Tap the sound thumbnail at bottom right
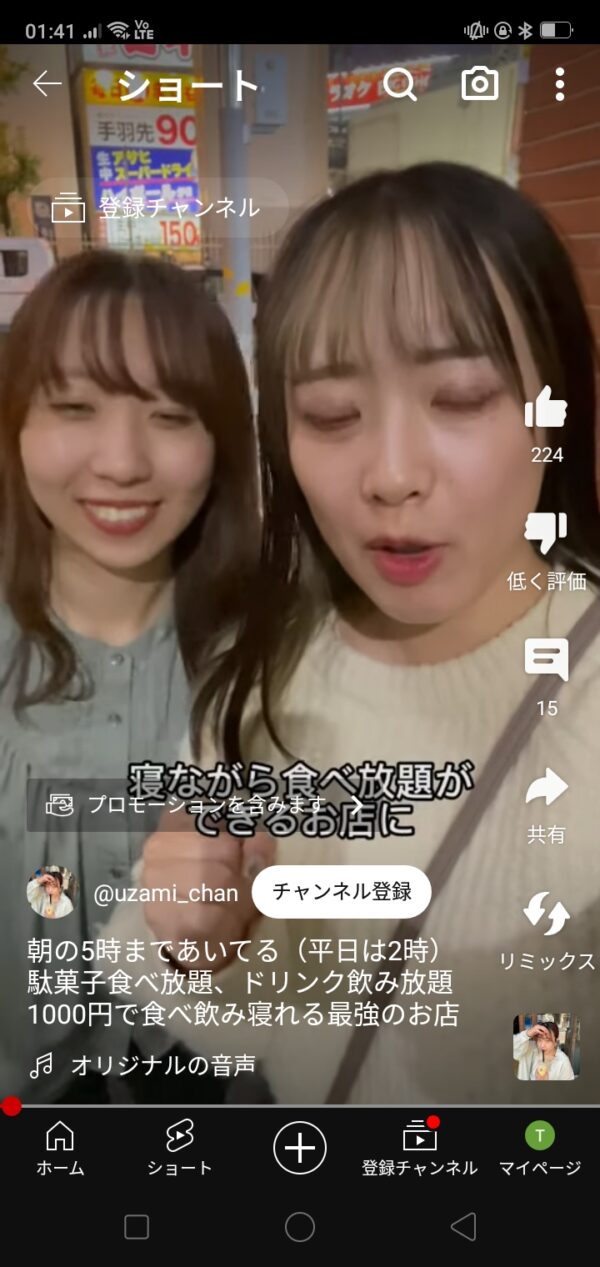 546,1047
